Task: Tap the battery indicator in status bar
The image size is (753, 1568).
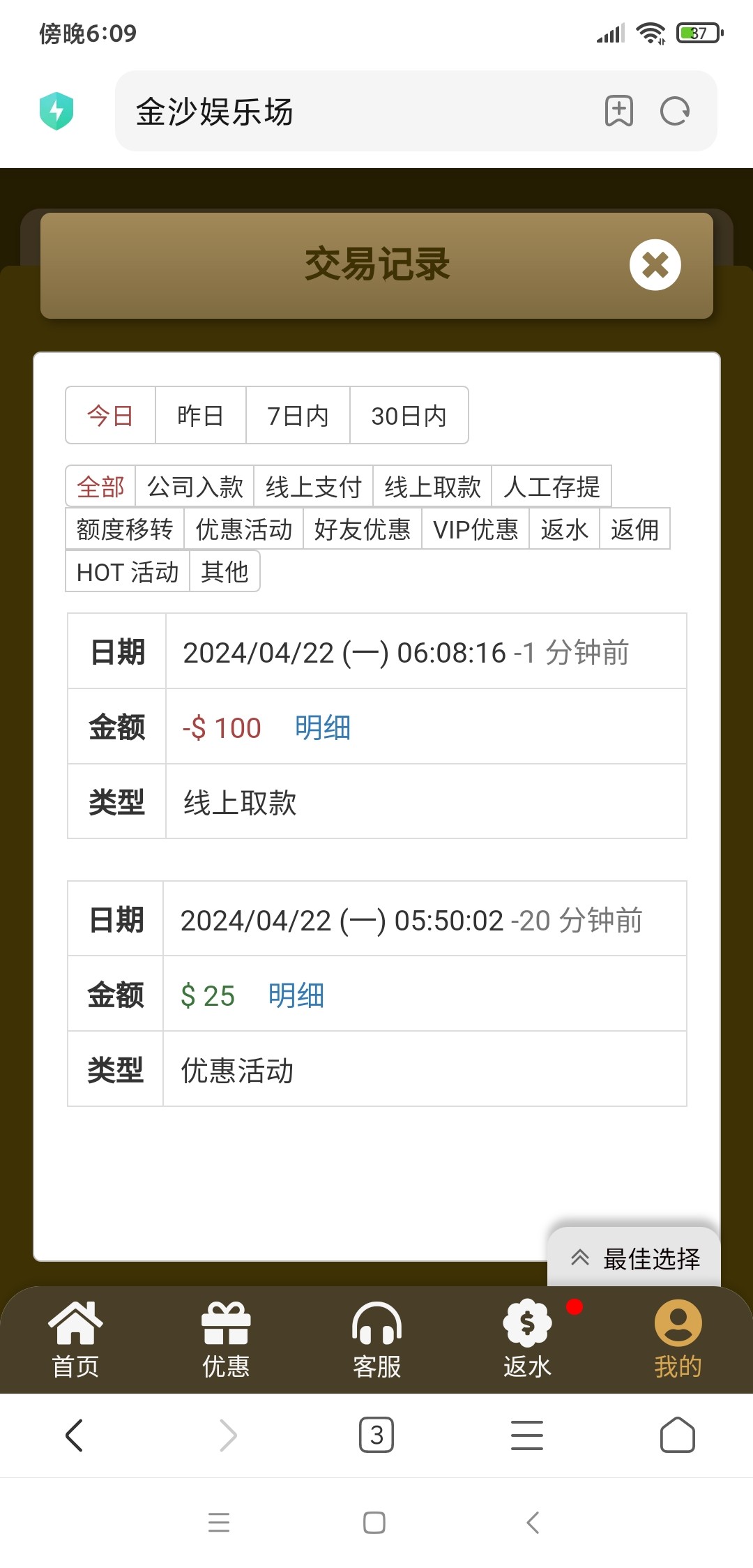Action: click(698, 31)
